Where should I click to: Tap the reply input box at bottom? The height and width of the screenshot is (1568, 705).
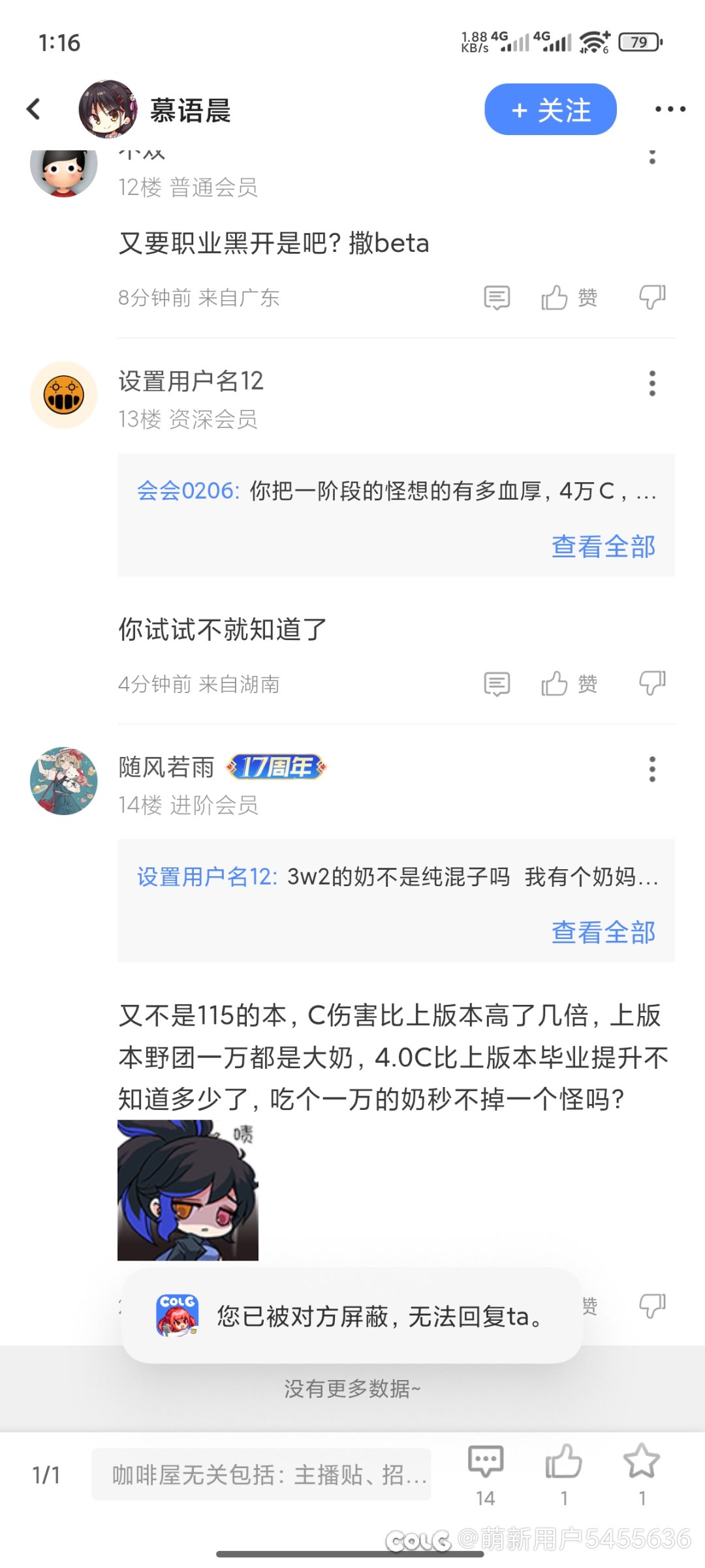click(x=261, y=1475)
